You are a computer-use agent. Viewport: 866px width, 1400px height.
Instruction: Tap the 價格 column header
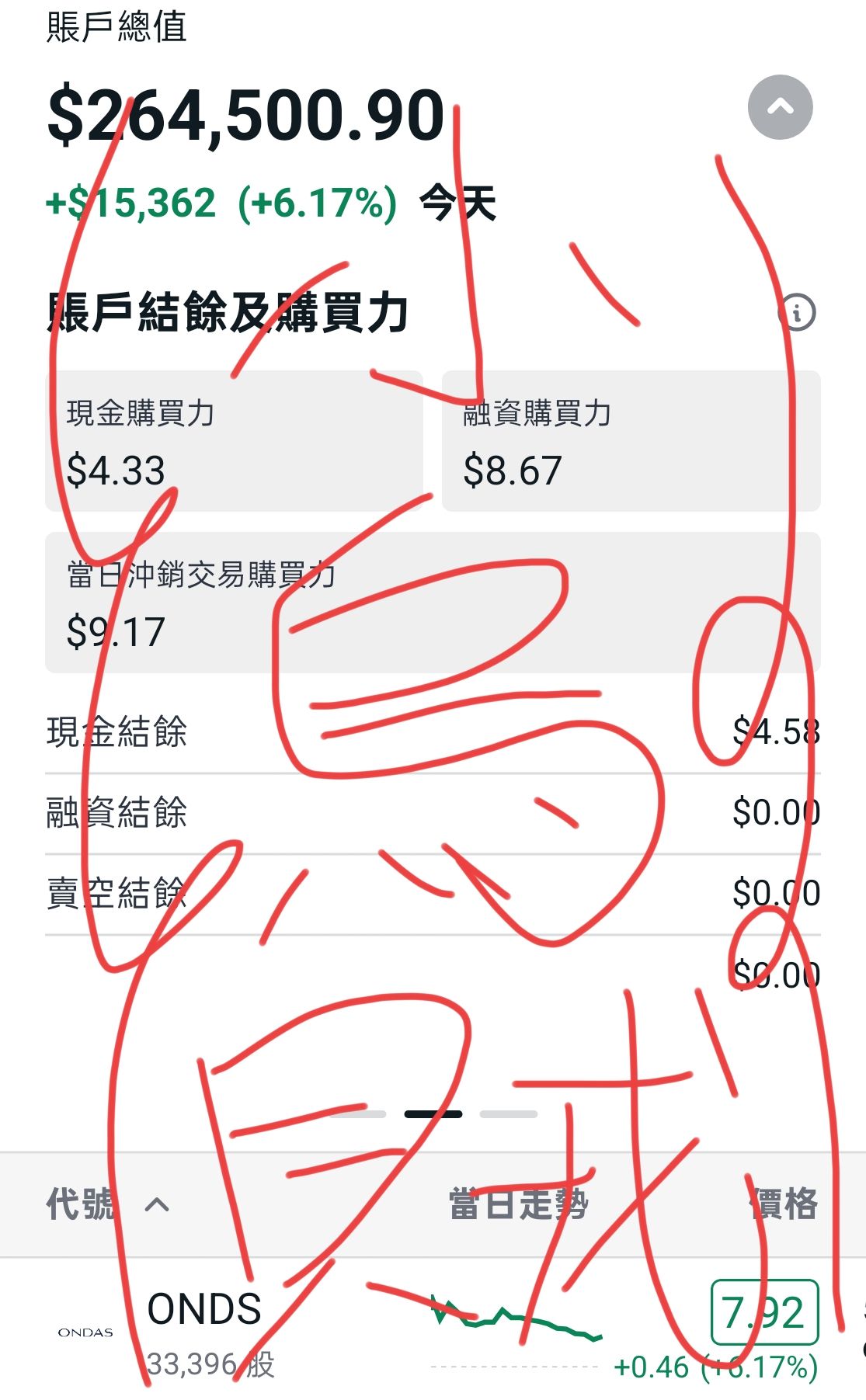click(x=783, y=1204)
